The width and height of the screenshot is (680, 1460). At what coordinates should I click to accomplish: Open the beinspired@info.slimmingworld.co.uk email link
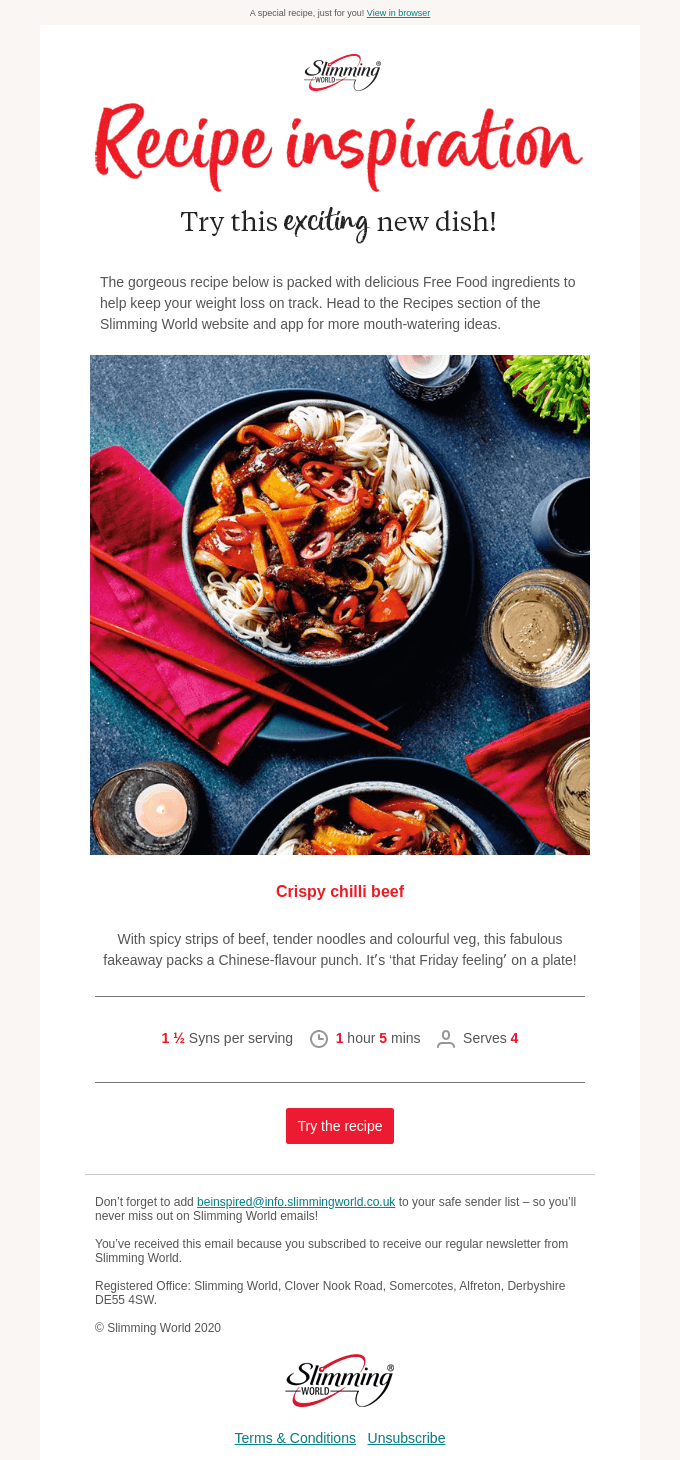tap(296, 1202)
